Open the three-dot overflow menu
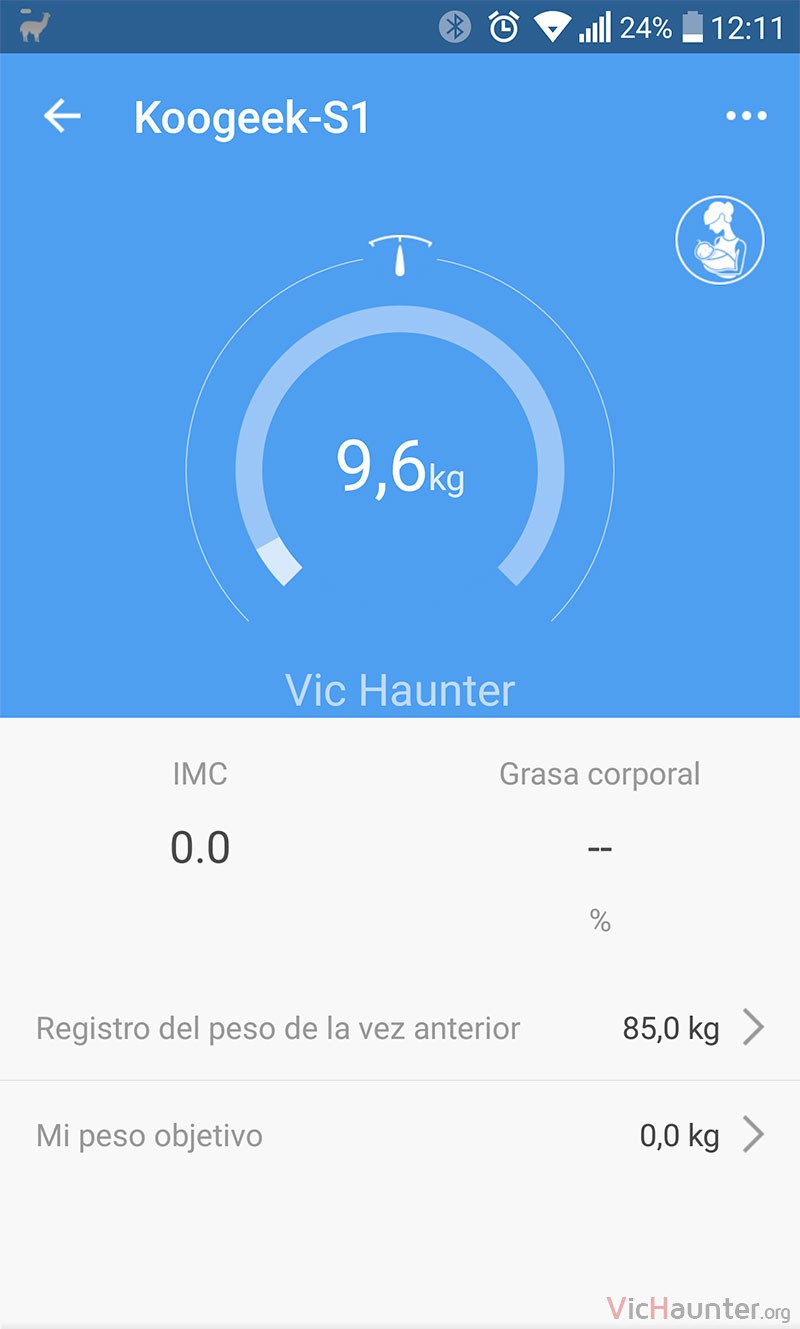Image resolution: width=800 pixels, height=1329 pixels. click(746, 117)
